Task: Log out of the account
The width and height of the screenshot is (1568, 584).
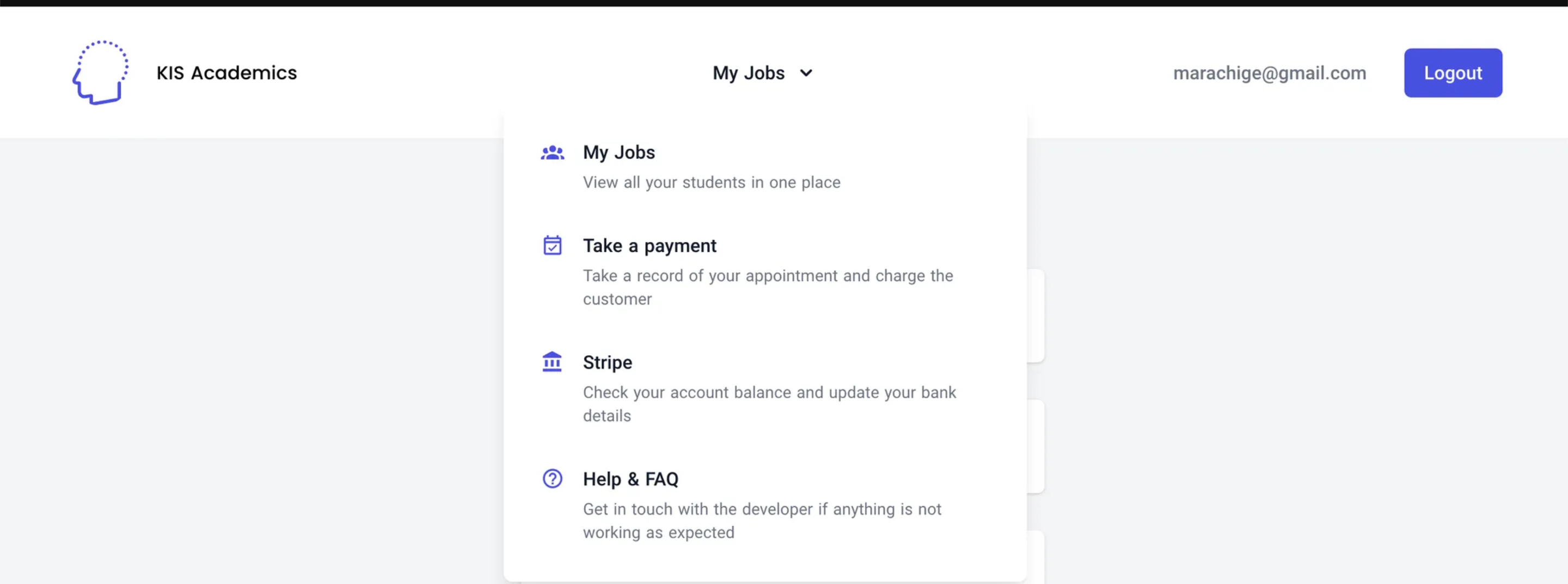Action: pos(1453,73)
